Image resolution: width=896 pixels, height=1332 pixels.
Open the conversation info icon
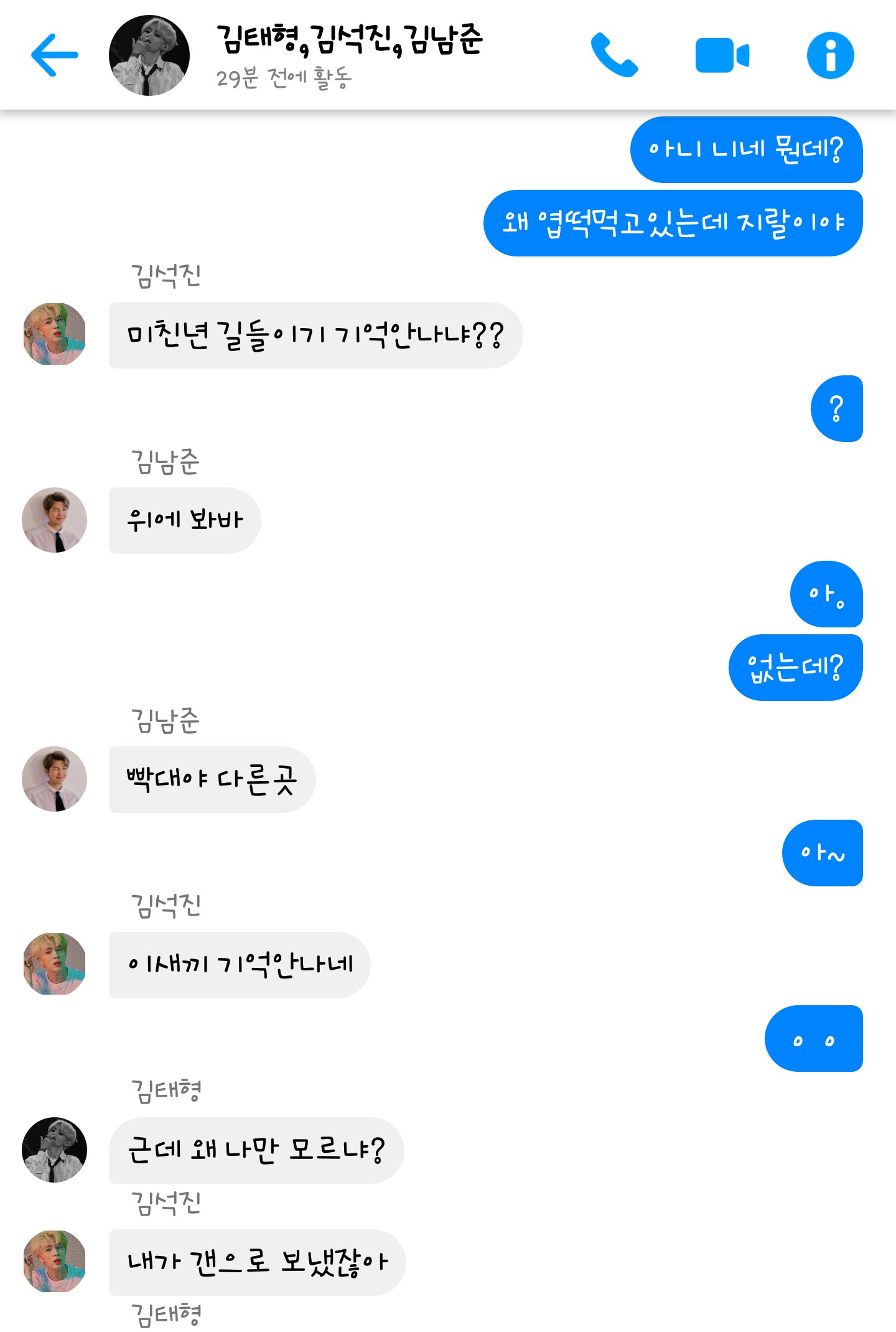pos(830,55)
